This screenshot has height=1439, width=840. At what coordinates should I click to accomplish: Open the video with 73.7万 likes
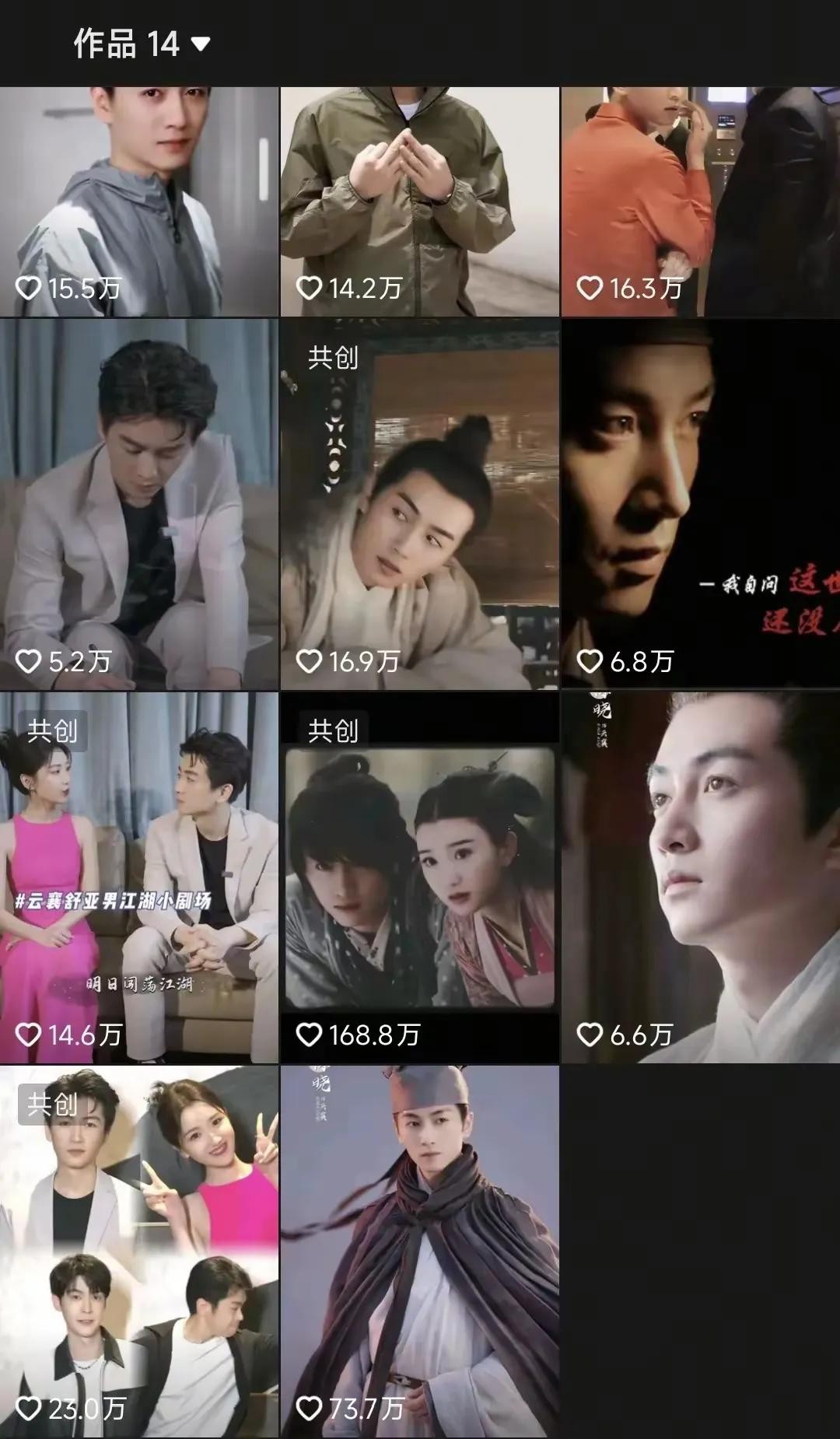click(419, 1251)
